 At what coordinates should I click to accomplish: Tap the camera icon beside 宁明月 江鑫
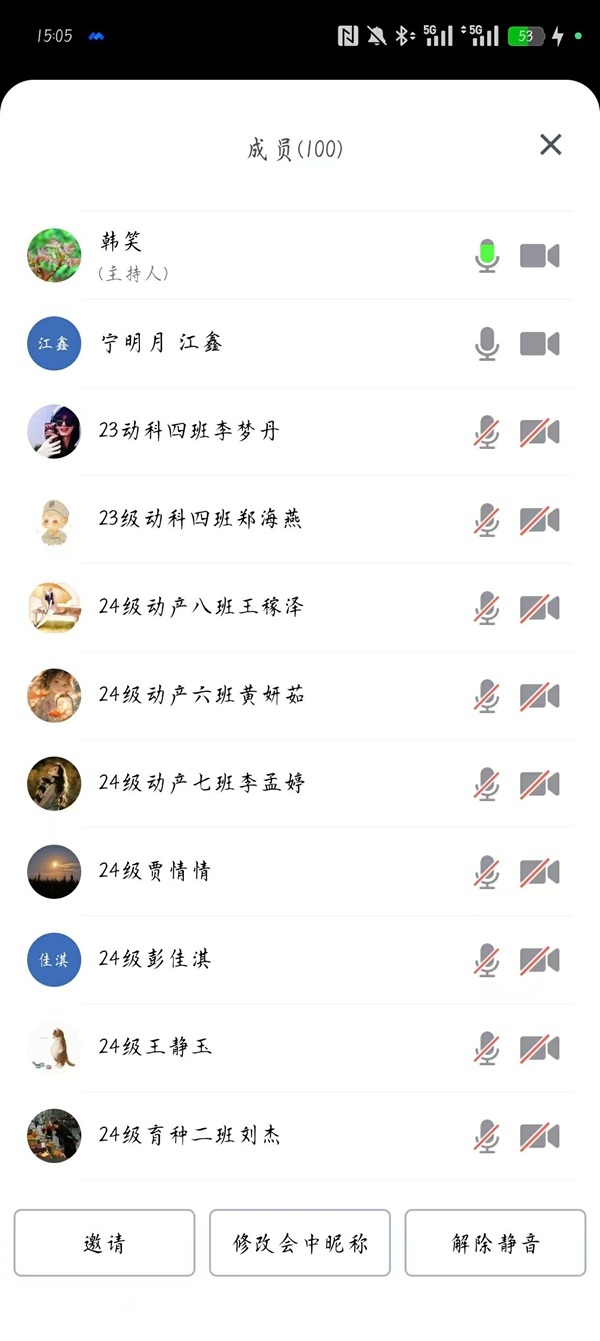[539, 344]
